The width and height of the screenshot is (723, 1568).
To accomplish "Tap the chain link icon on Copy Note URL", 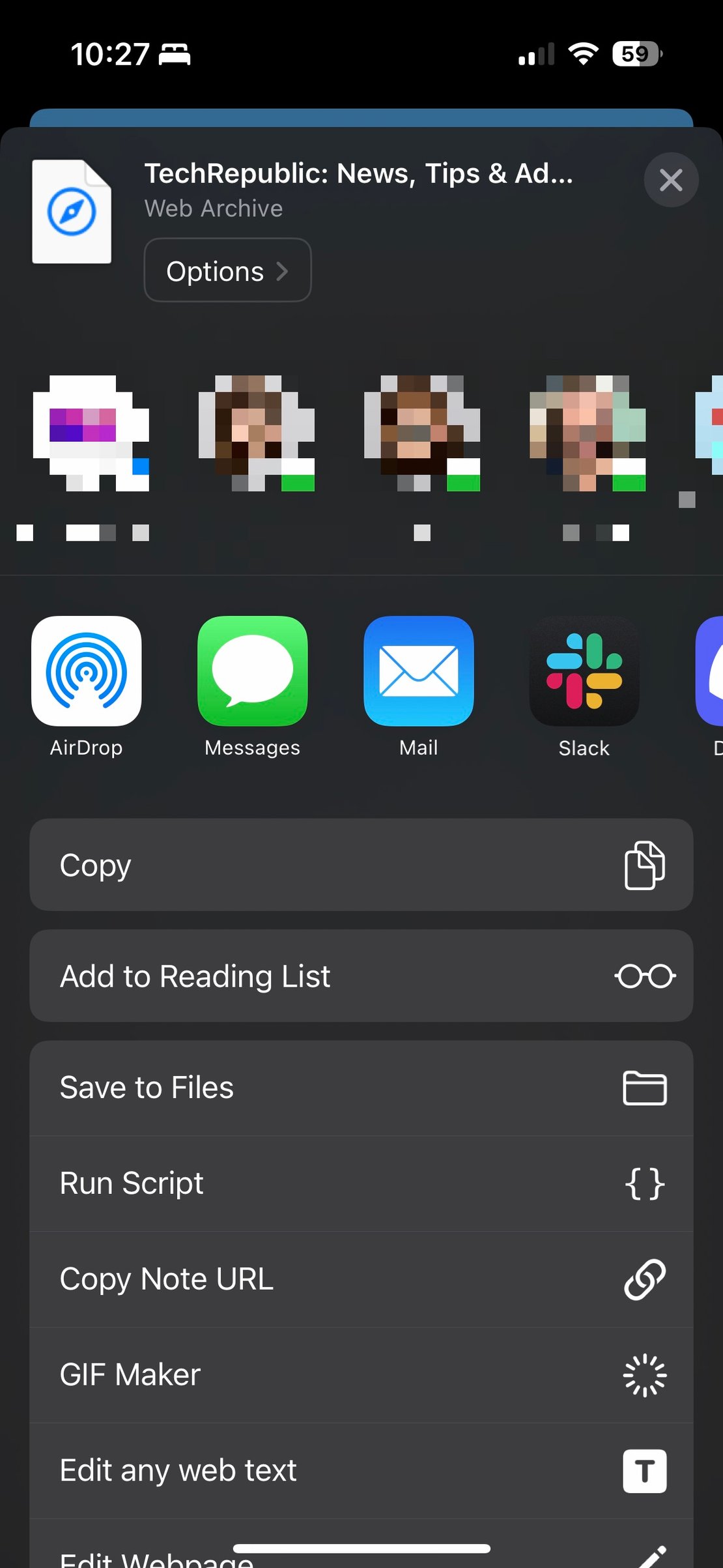I will [x=644, y=1277].
